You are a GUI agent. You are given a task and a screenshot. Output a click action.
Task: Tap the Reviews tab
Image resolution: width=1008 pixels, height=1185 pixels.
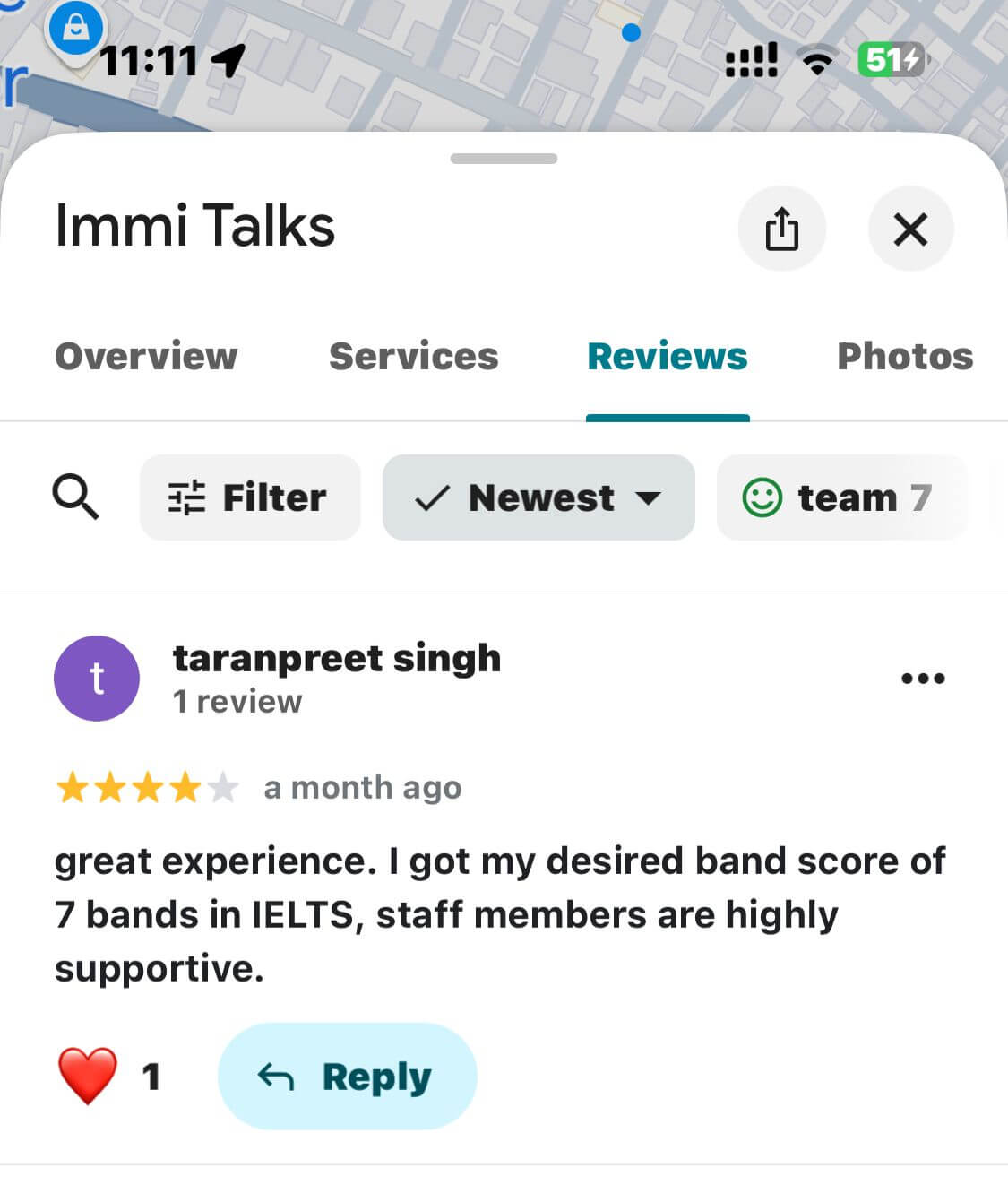[667, 356]
